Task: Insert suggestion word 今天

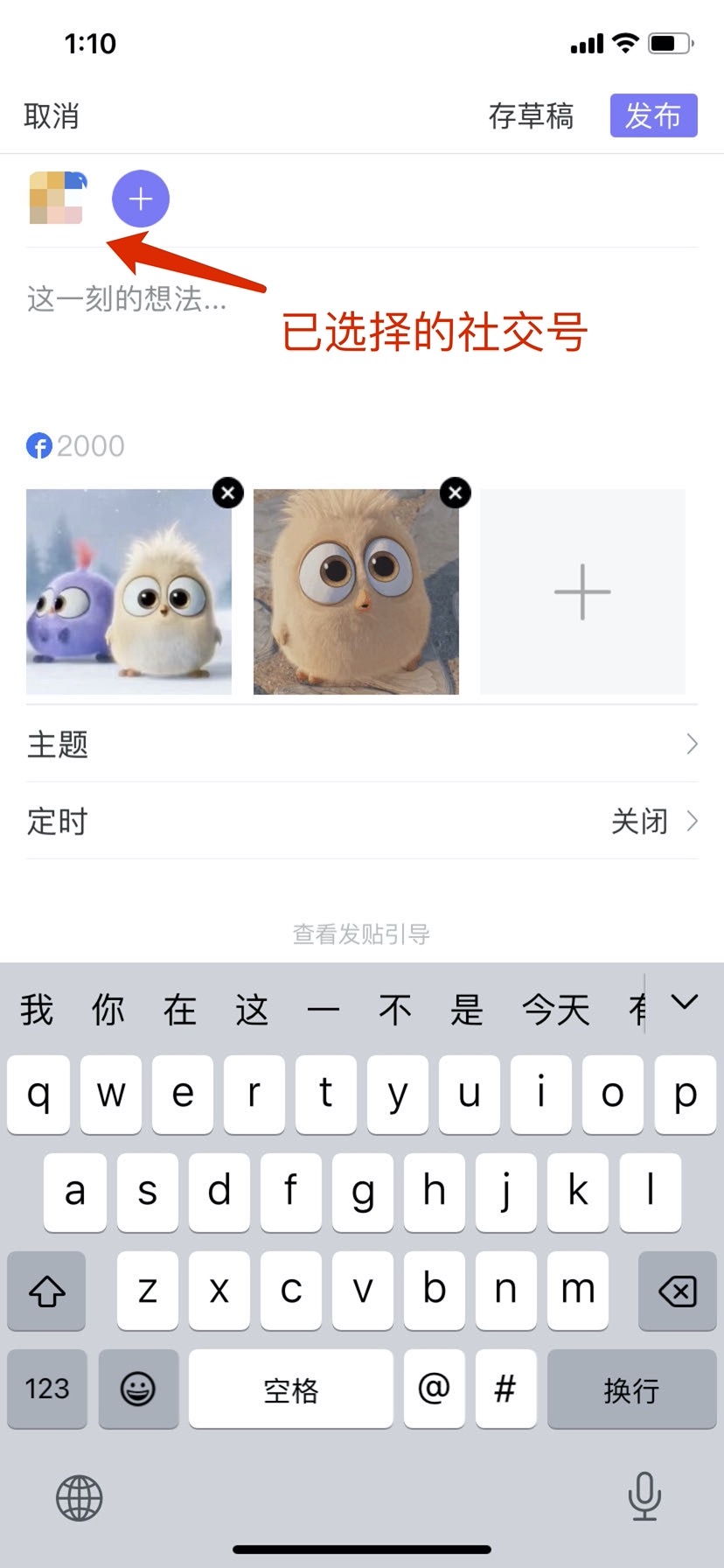Action: (556, 1011)
